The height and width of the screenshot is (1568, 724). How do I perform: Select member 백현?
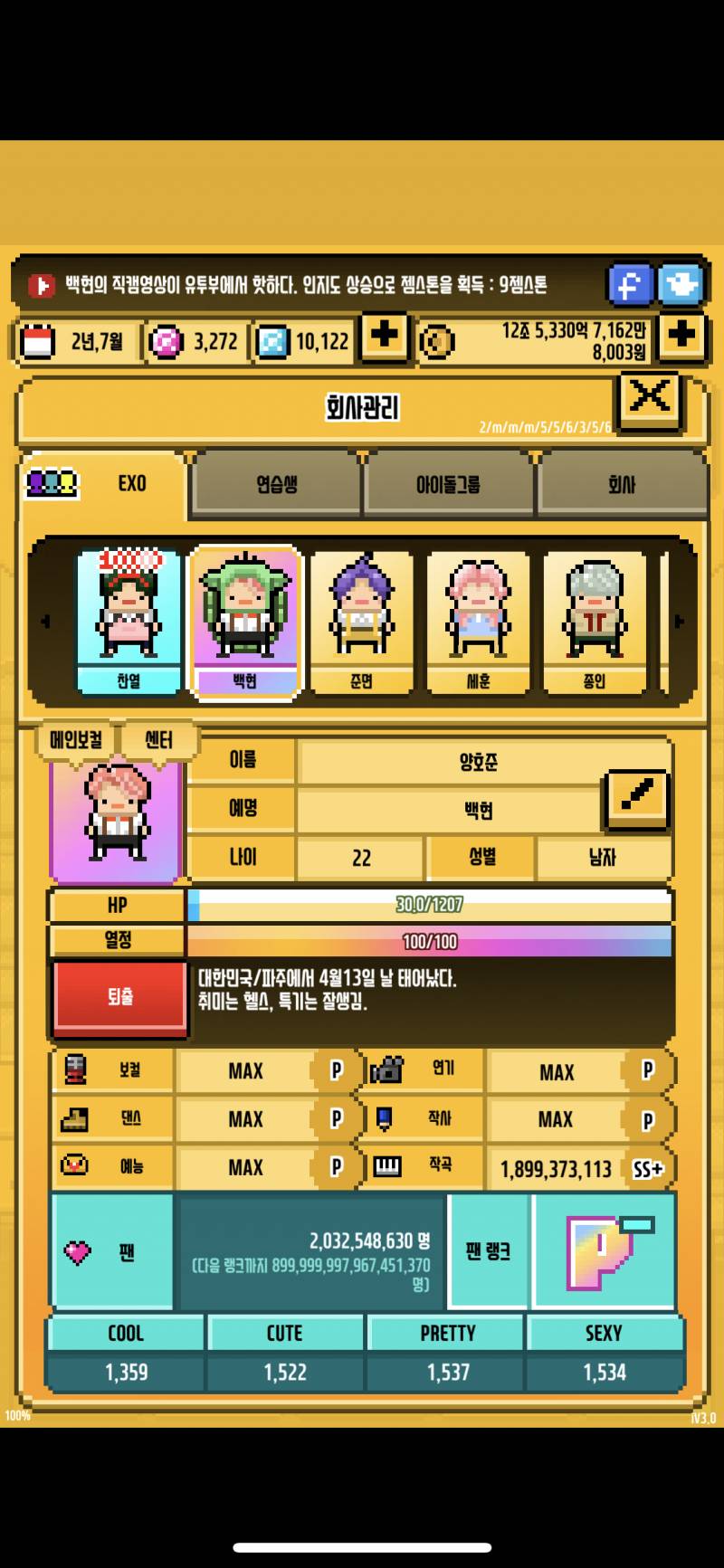(244, 621)
